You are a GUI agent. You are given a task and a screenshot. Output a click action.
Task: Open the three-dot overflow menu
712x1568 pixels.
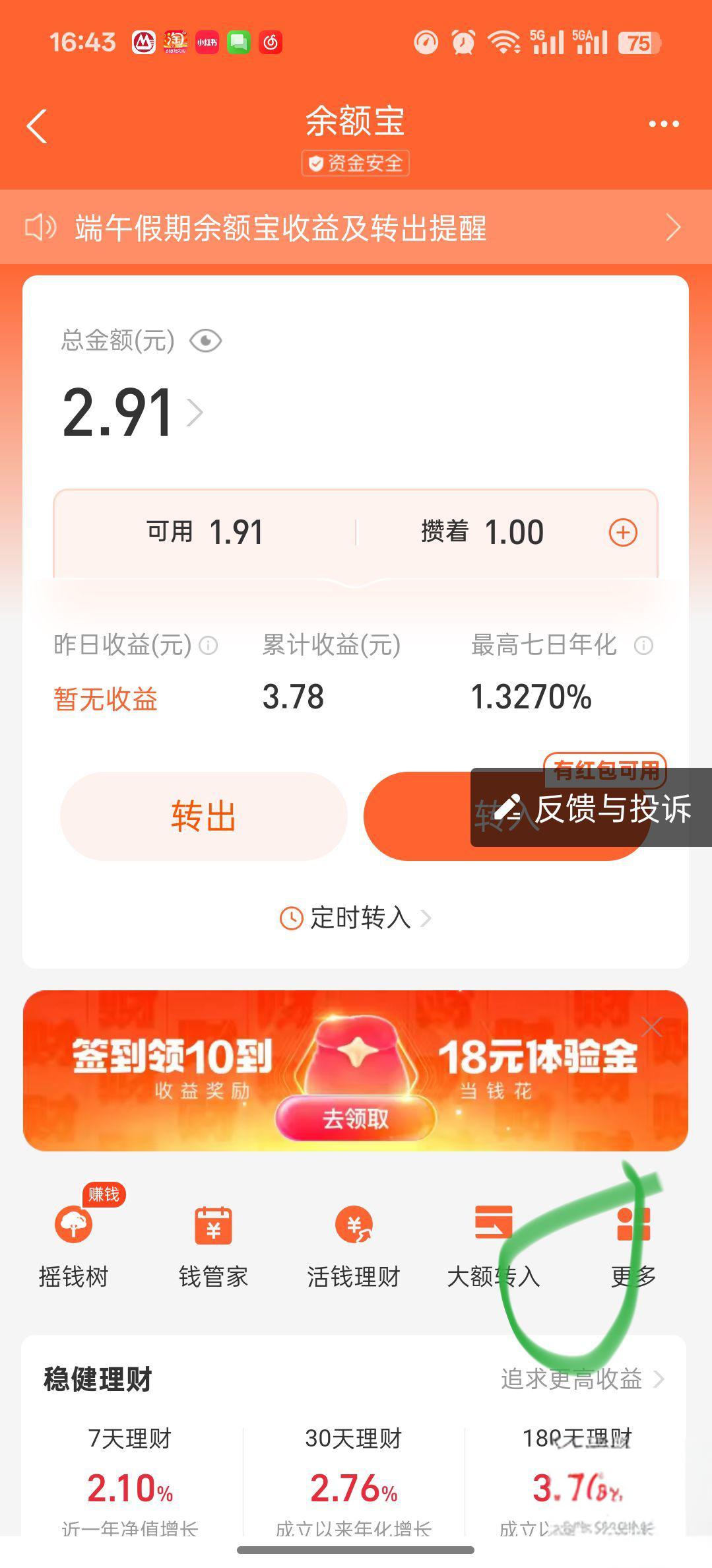[663, 124]
